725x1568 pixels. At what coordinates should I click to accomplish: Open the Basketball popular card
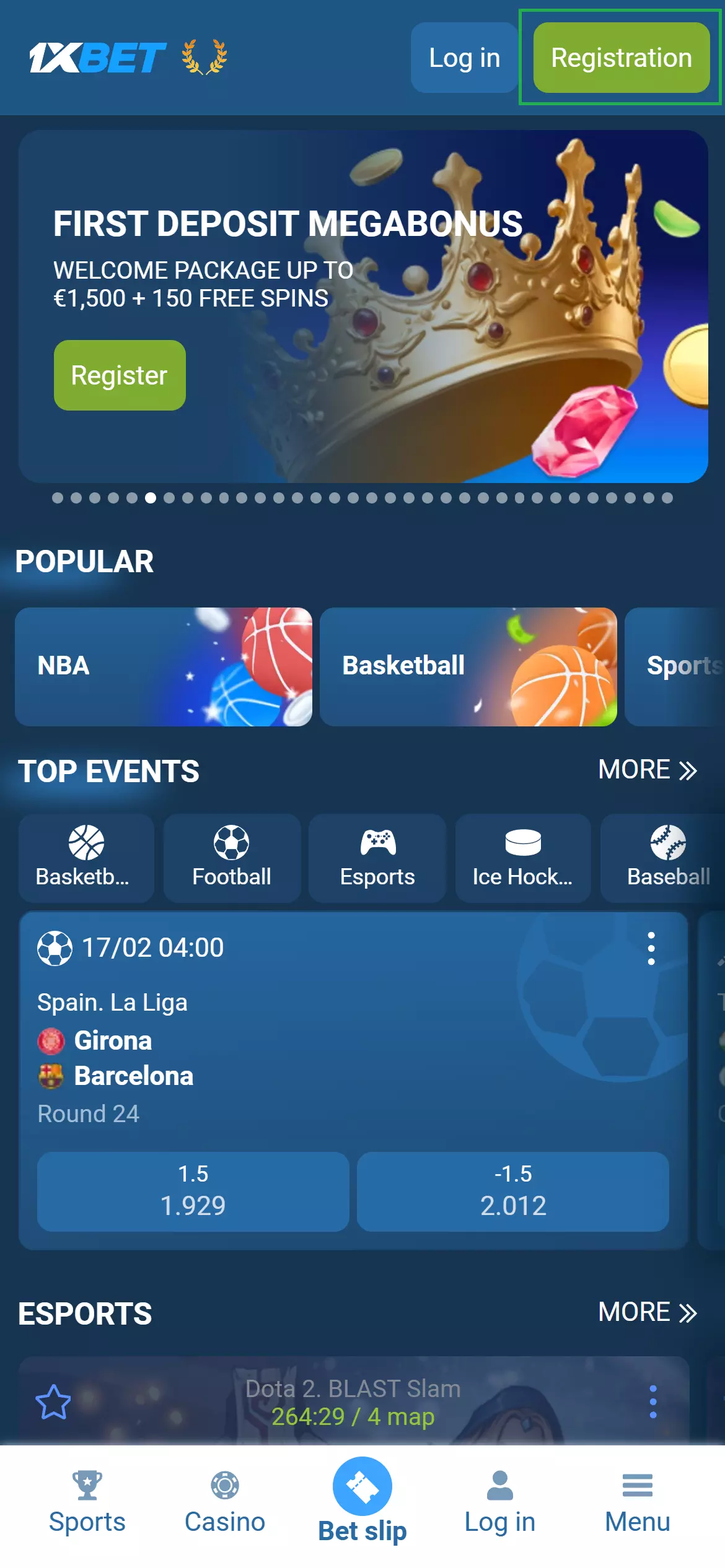pos(468,666)
